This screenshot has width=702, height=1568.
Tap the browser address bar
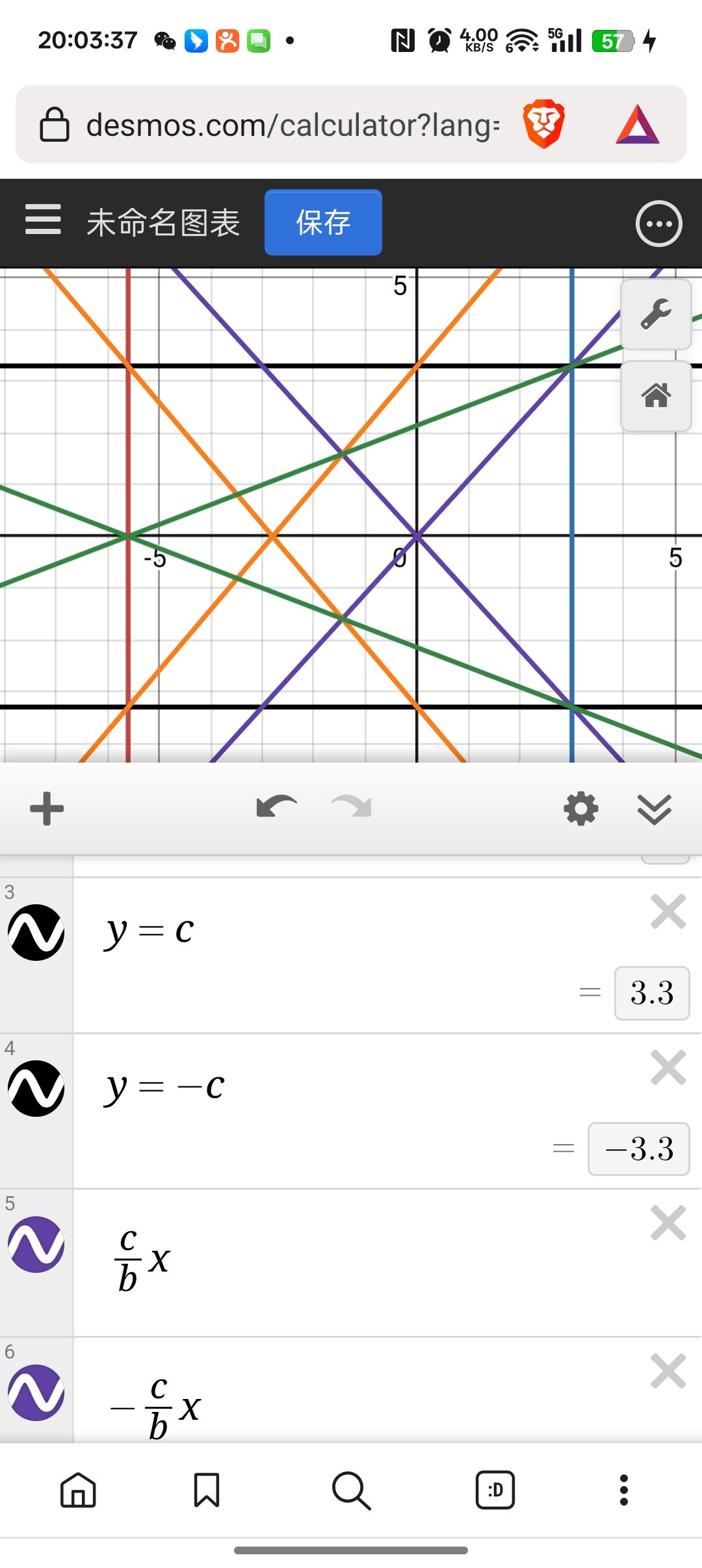tap(292, 125)
